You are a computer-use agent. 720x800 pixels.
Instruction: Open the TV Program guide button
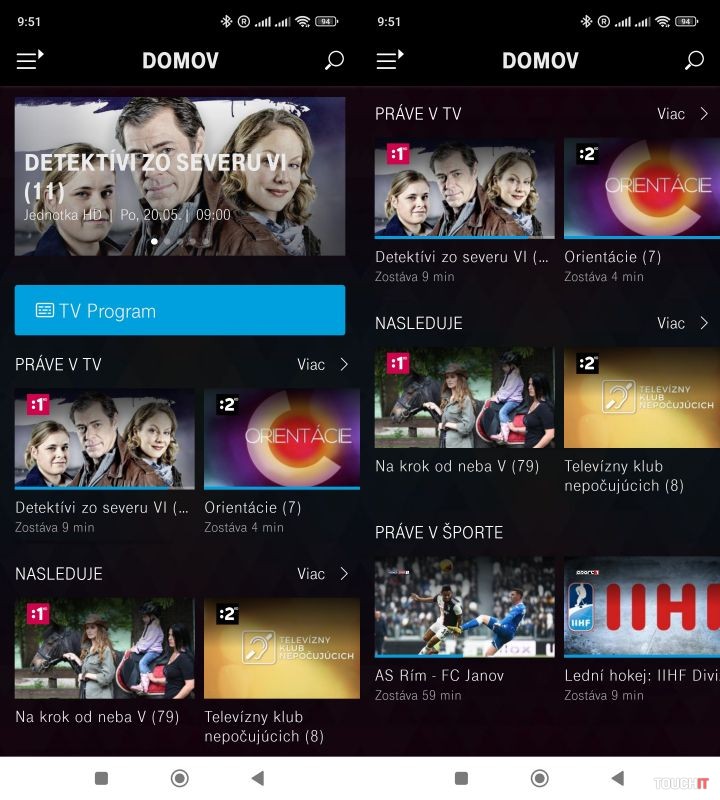click(x=180, y=310)
